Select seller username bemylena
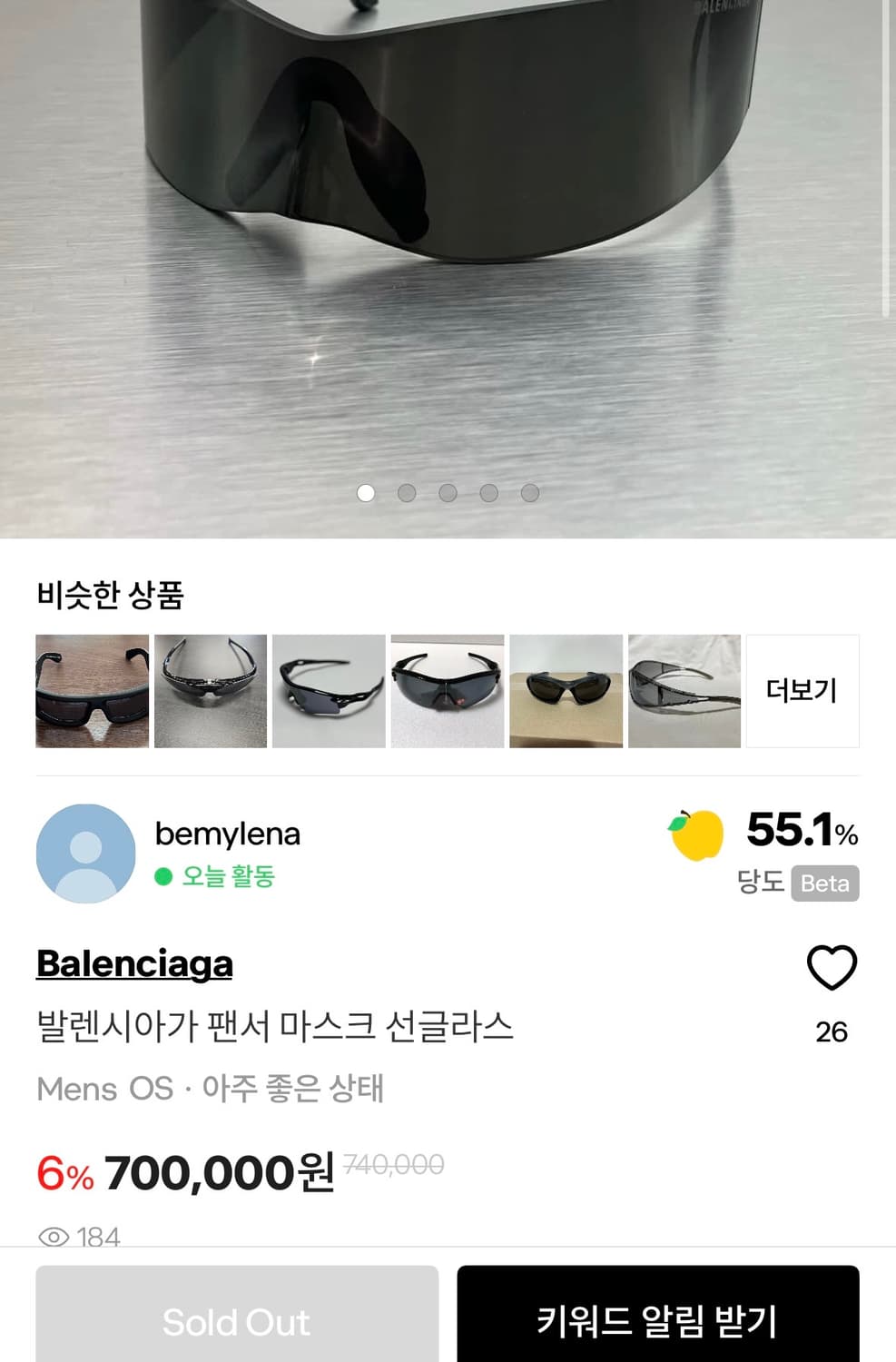This screenshot has height=1362, width=896. coord(229,834)
